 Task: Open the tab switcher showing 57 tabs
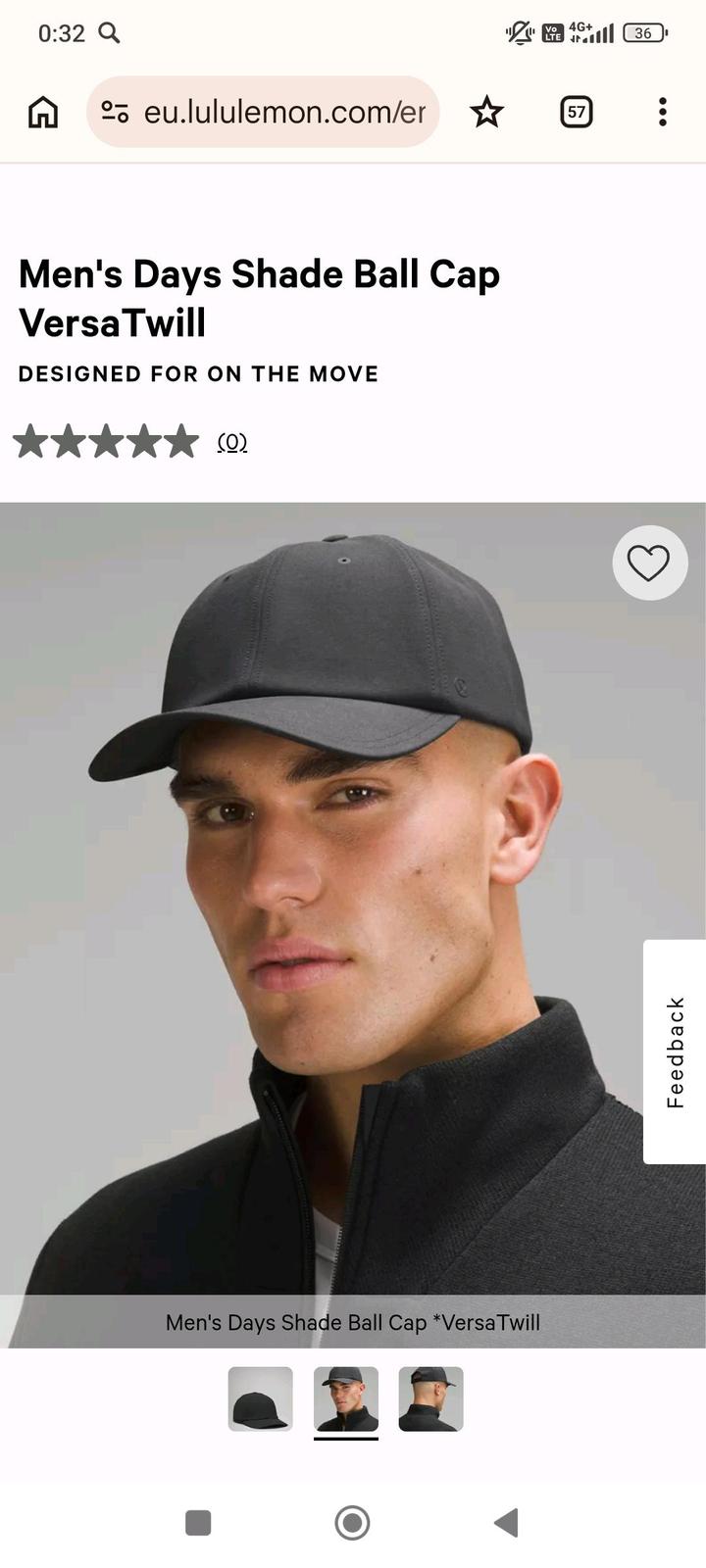tap(576, 113)
